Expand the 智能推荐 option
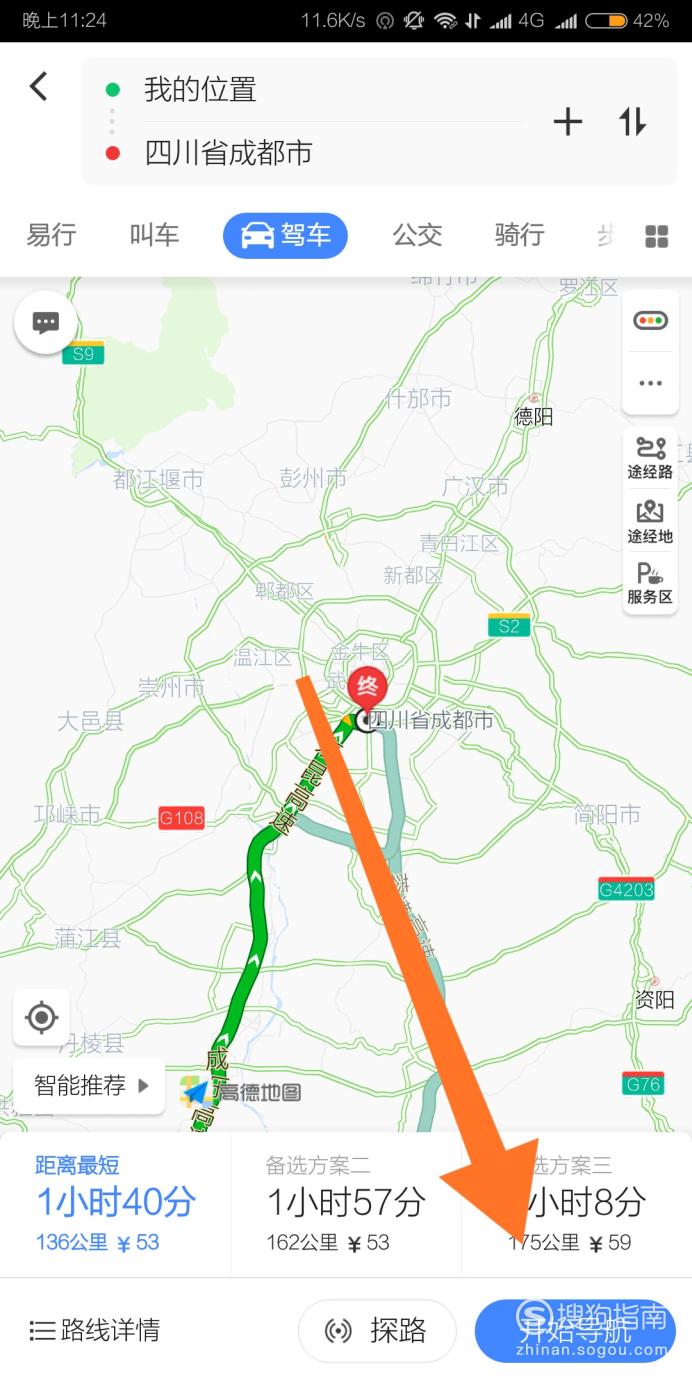 pos(89,1085)
